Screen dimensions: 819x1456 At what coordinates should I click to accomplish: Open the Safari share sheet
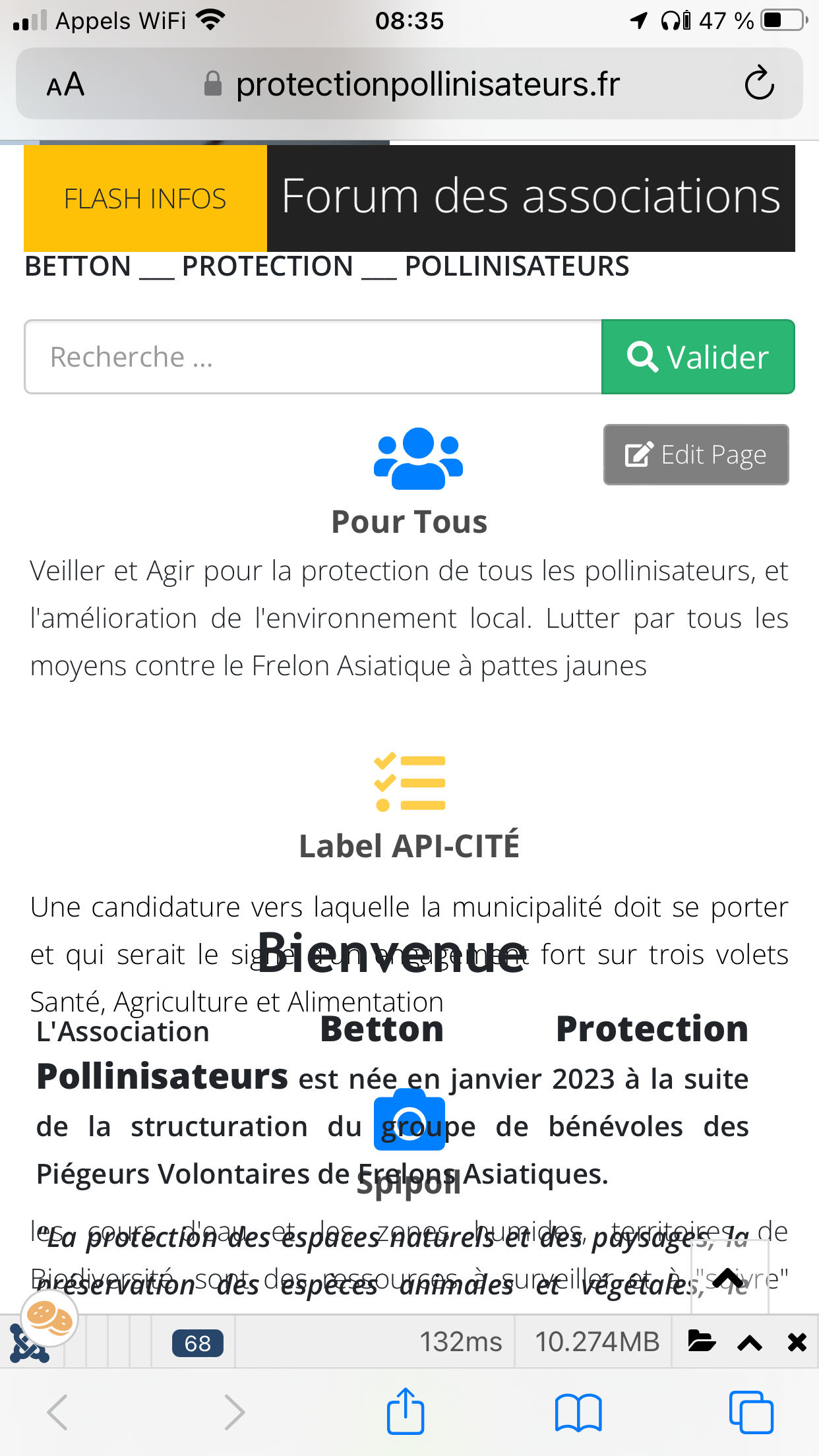pyautogui.click(x=405, y=1411)
